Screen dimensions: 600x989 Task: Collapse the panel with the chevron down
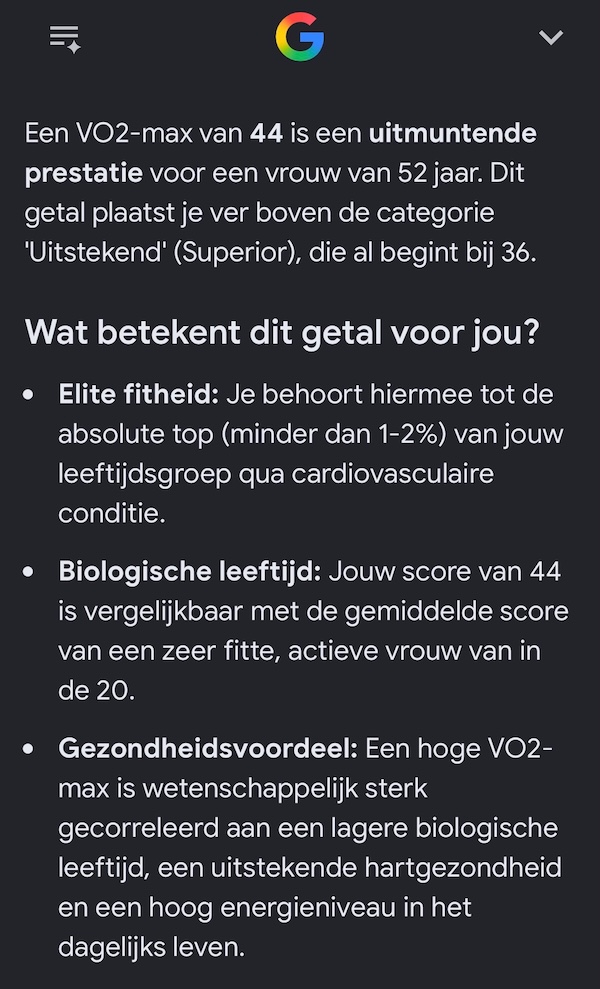pyautogui.click(x=551, y=38)
